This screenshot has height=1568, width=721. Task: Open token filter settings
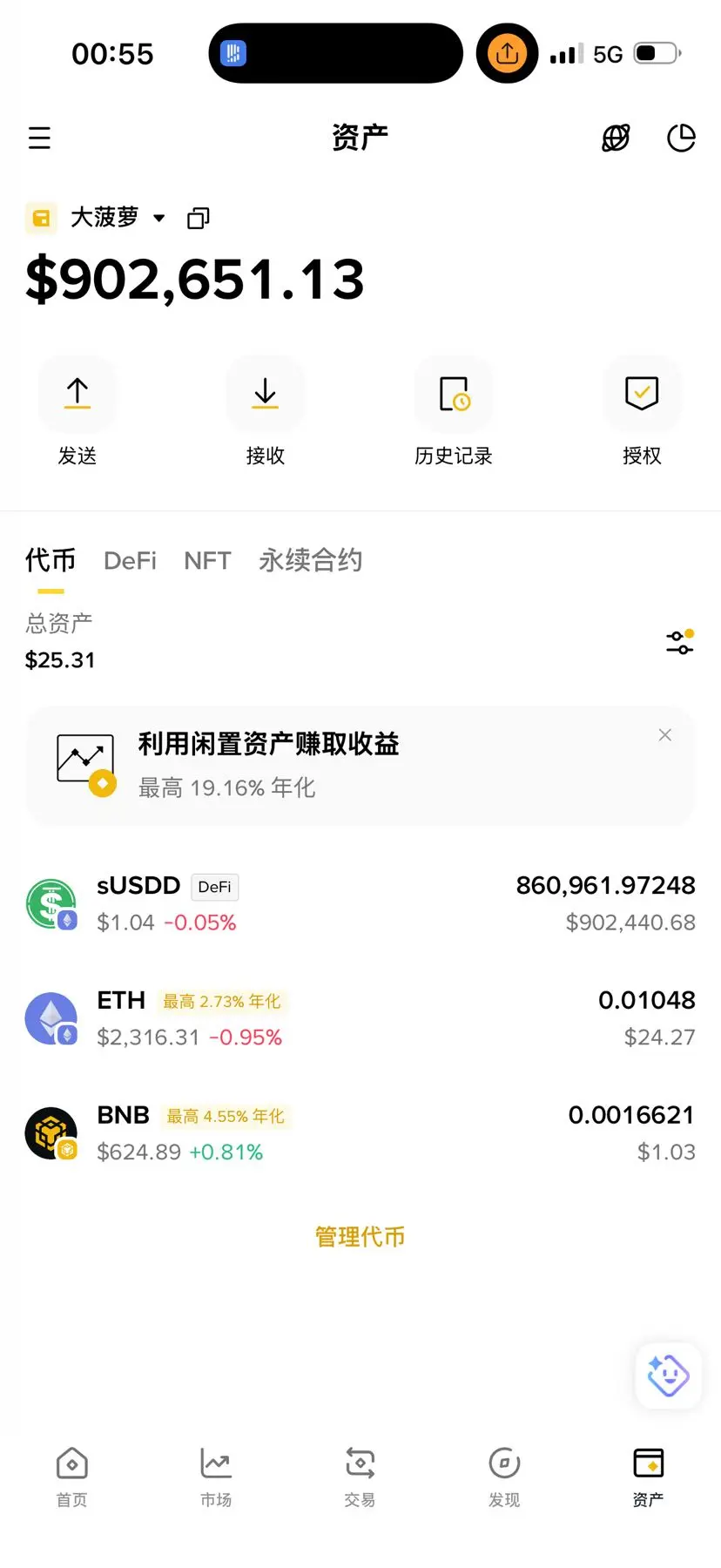tap(679, 643)
